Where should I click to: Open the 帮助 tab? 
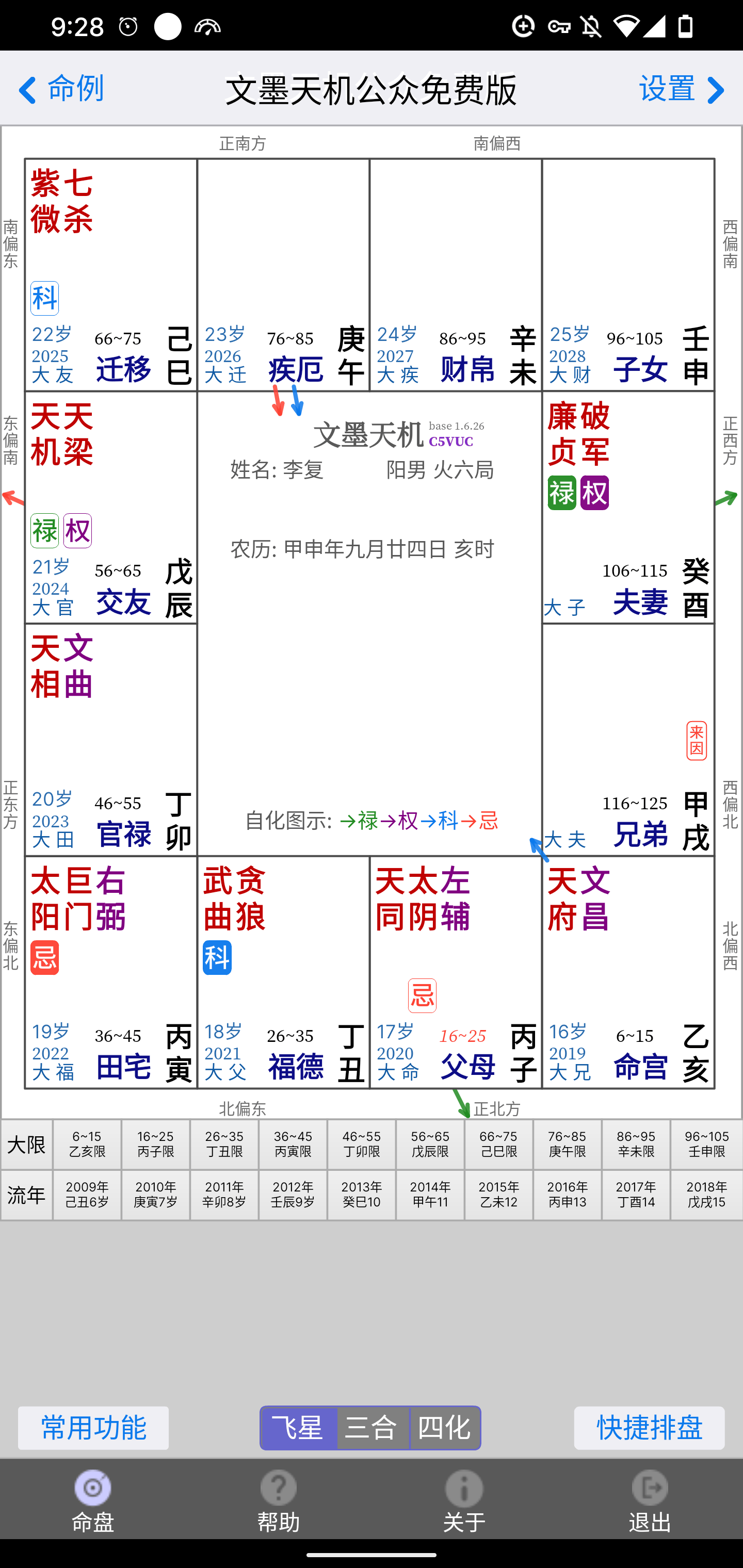pos(278,1501)
